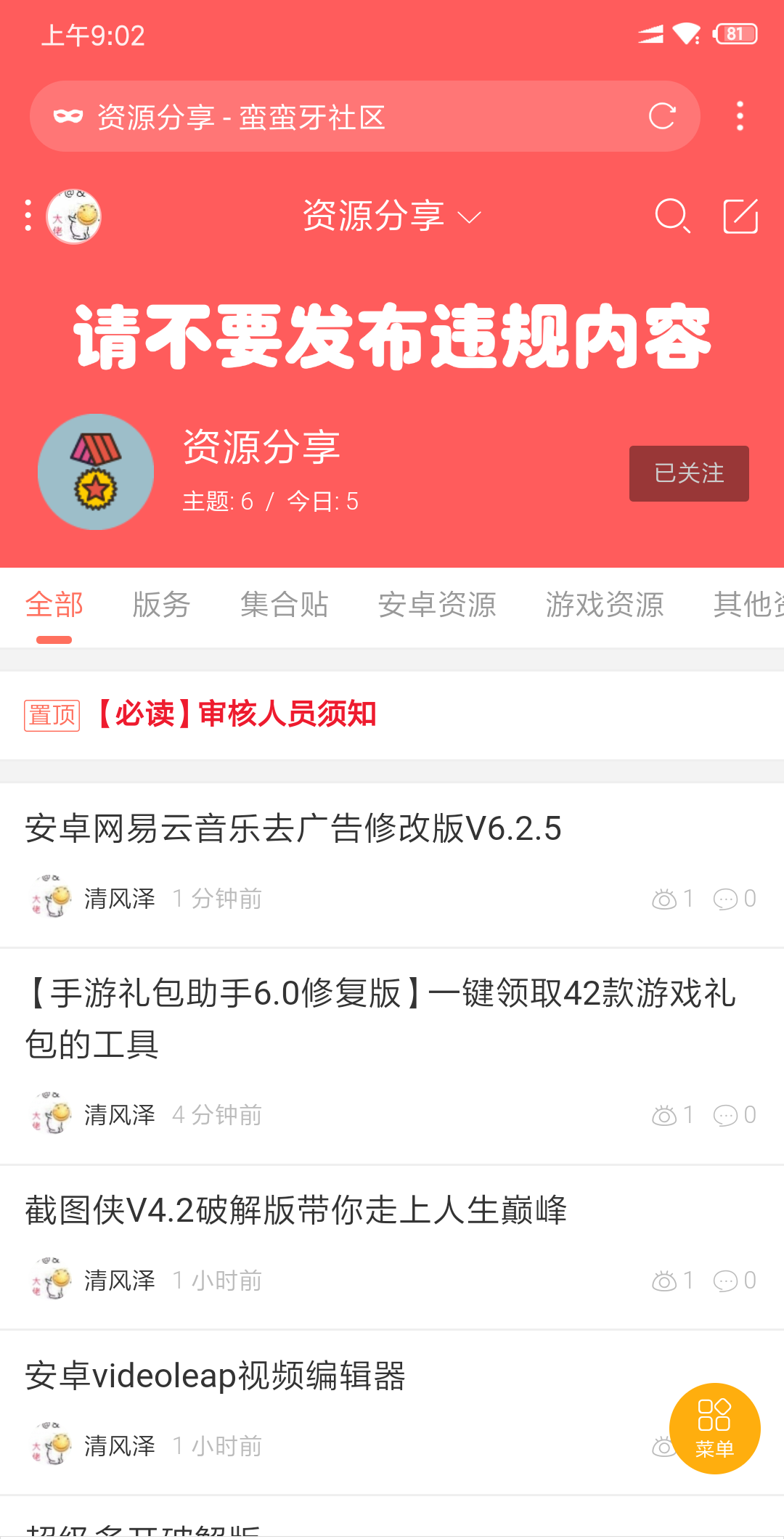Show the 安卓资源 tab

coord(437,605)
